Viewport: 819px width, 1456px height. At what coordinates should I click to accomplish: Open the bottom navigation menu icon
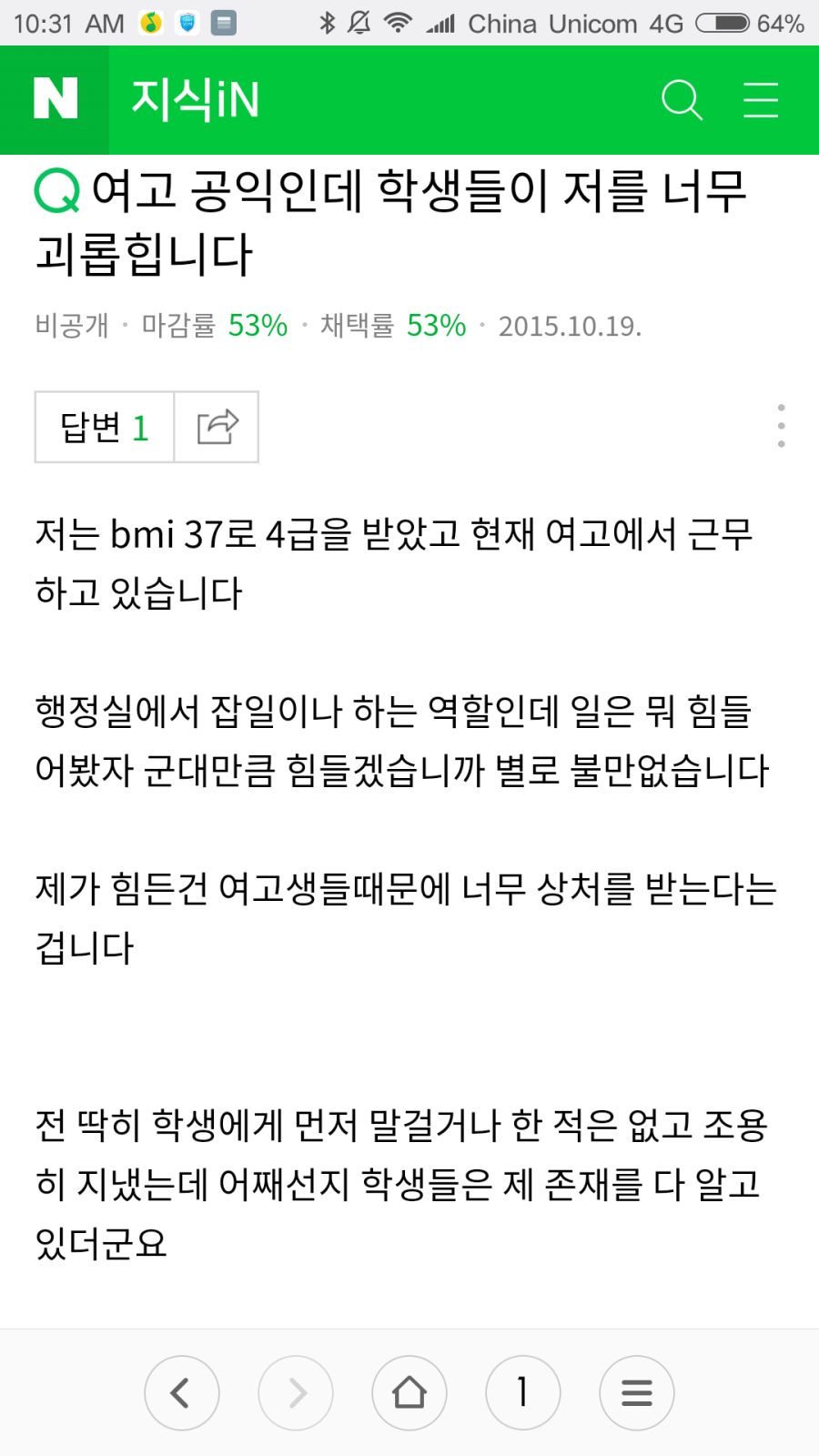(x=637, y=1392)
